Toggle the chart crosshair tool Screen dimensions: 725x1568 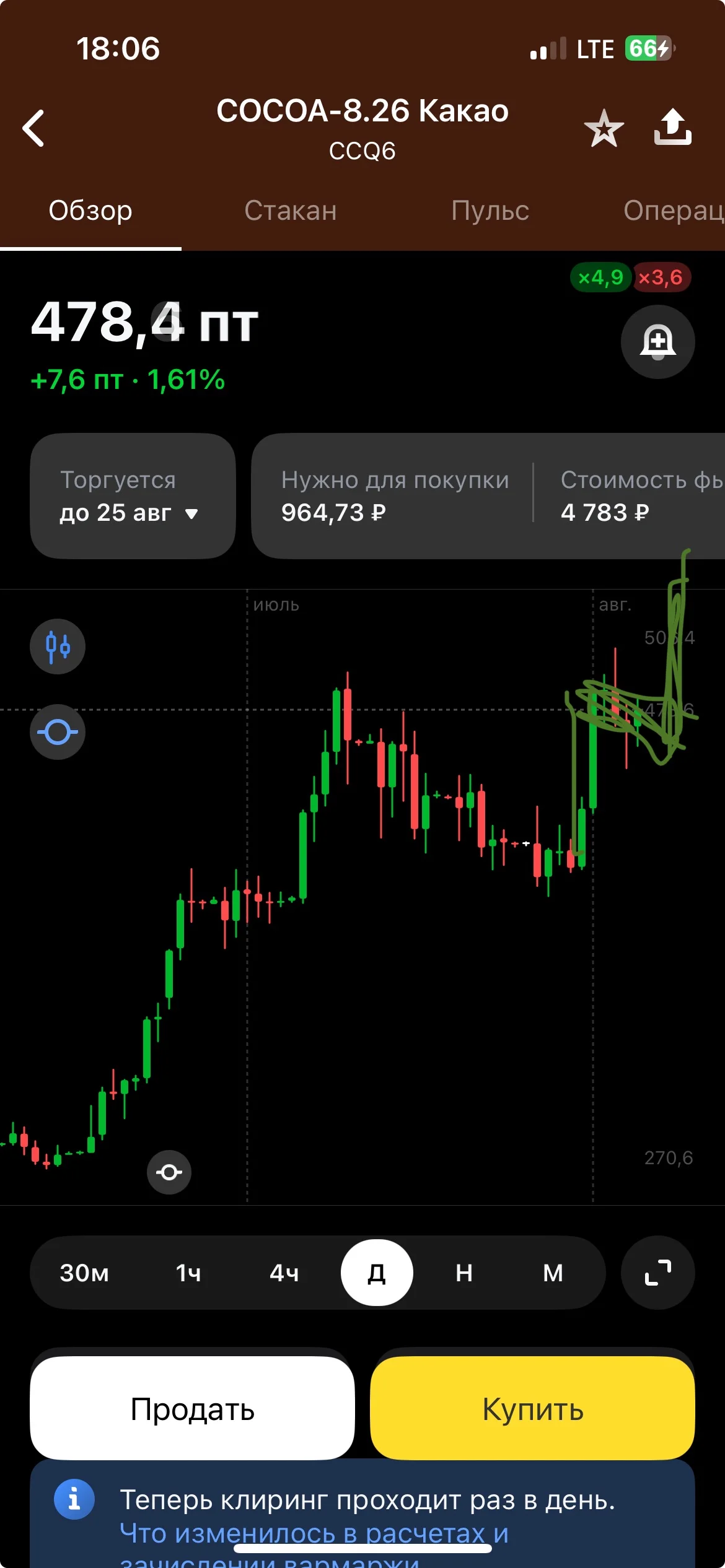(x=58, y=732)
